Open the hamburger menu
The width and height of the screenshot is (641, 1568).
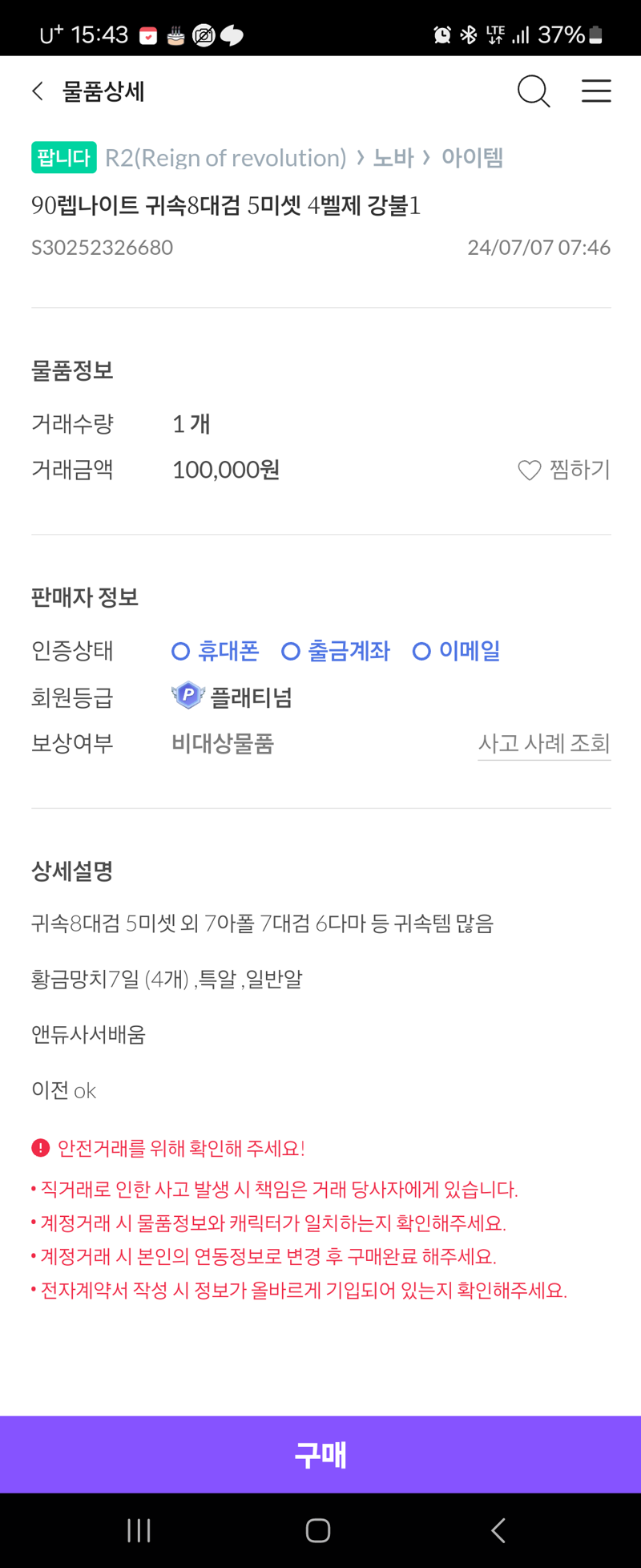click(596, 91)
